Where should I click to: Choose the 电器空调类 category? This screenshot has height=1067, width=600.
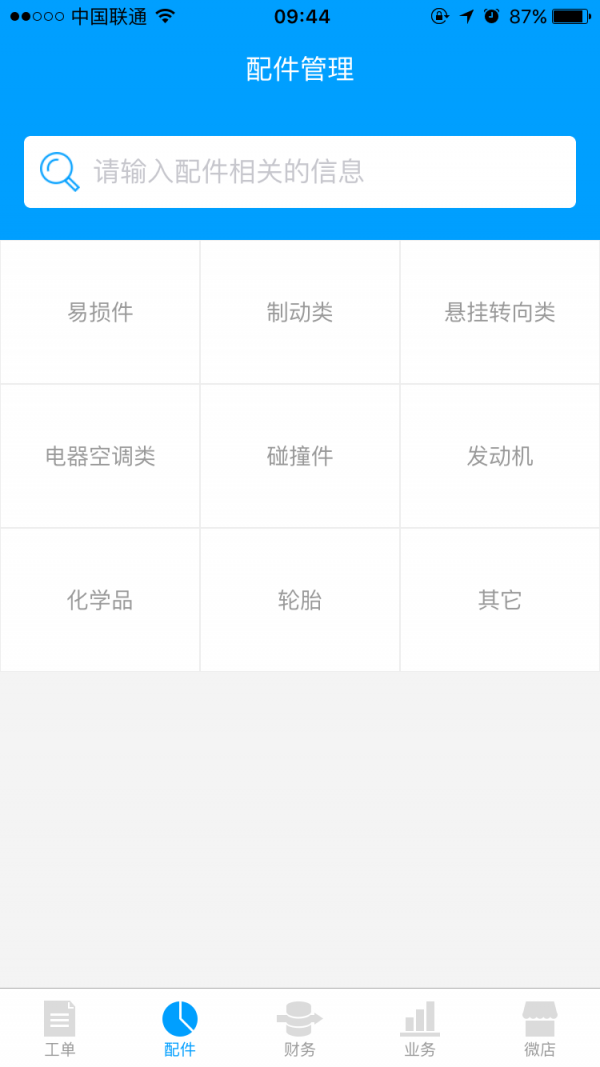100,456
